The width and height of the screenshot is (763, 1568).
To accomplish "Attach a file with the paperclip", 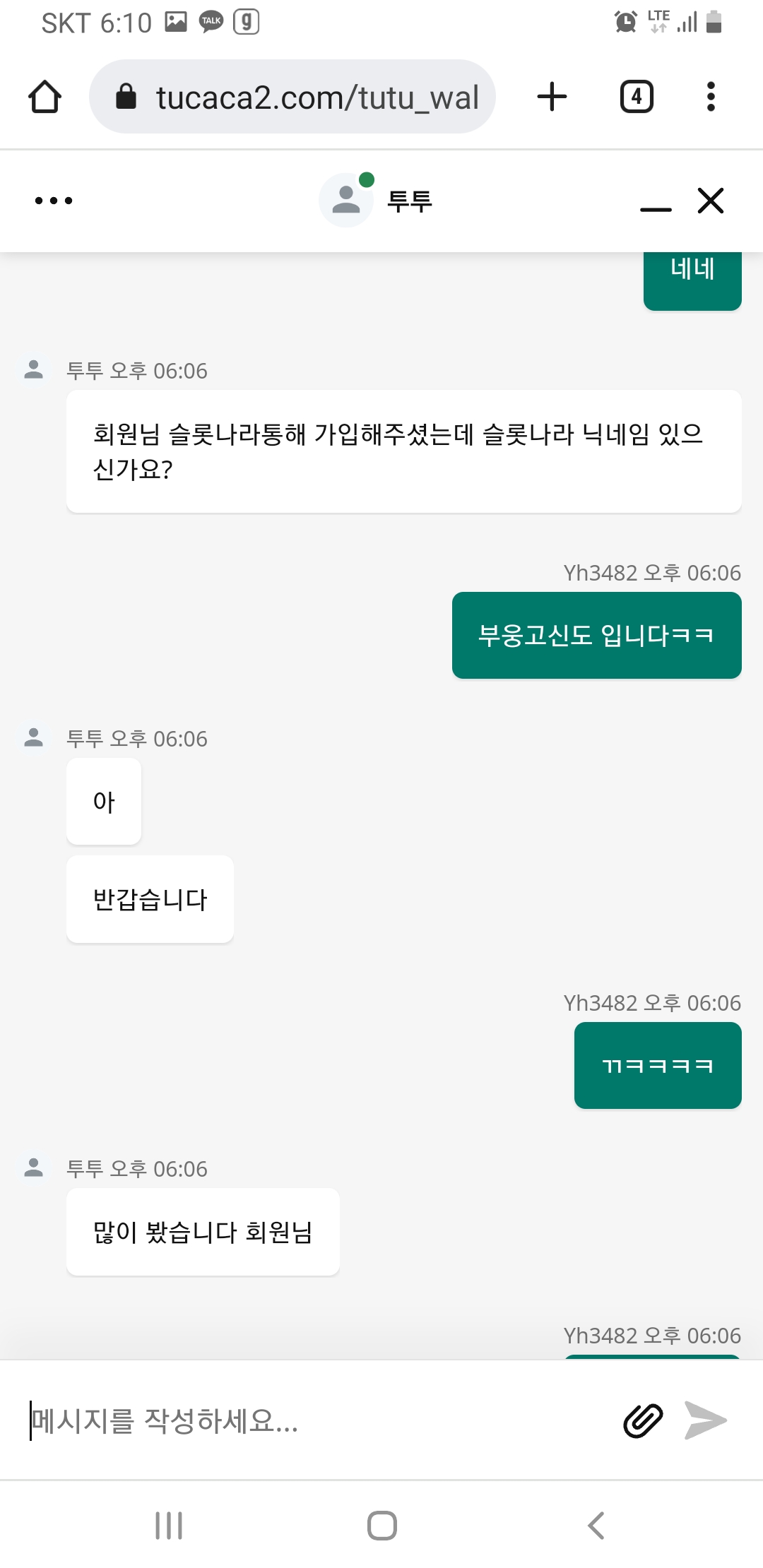I will pos(643,1420).
